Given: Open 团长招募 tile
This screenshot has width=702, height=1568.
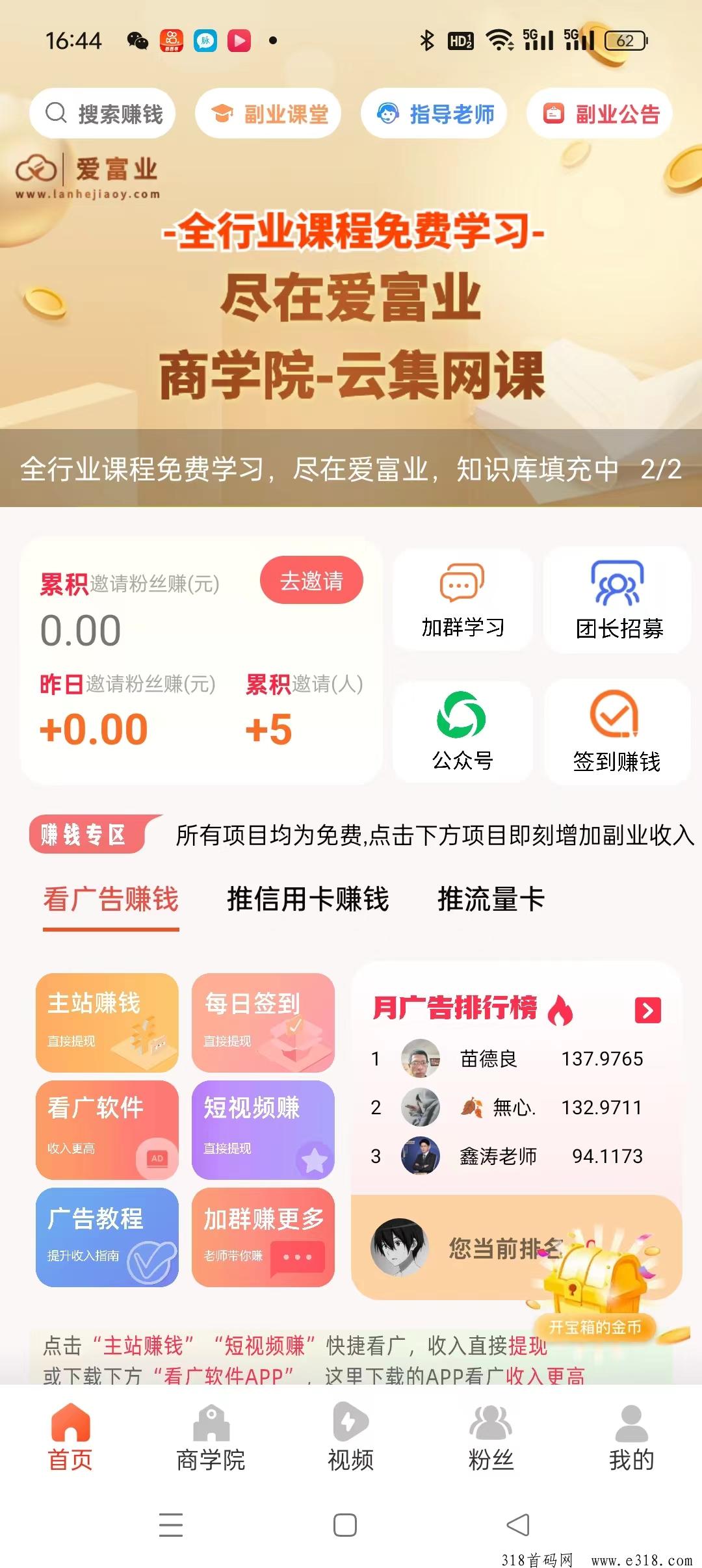Looking at the screenshot, I should click(x=617, y=600).
